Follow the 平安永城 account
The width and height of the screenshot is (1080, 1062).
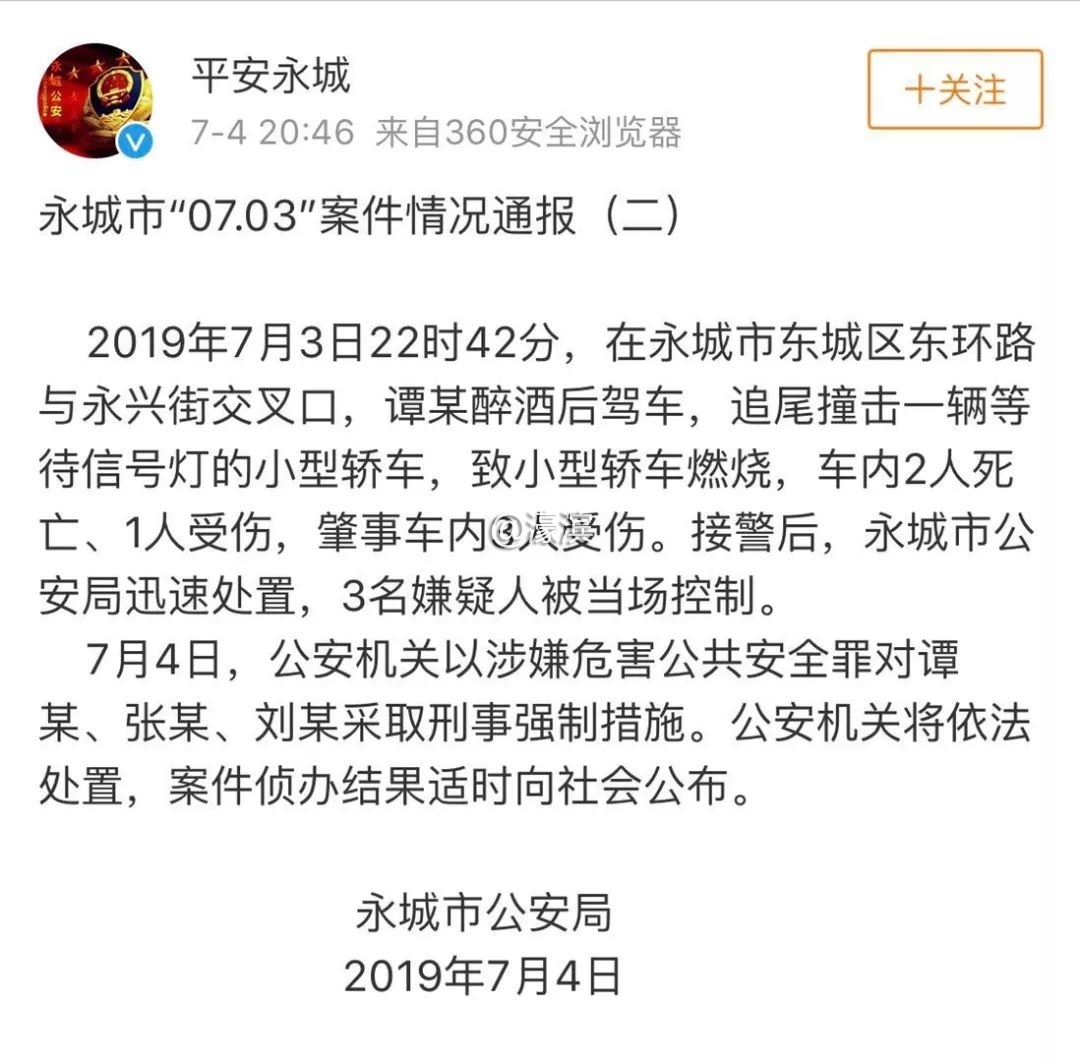pyautogui.click(x=955, y=90)
